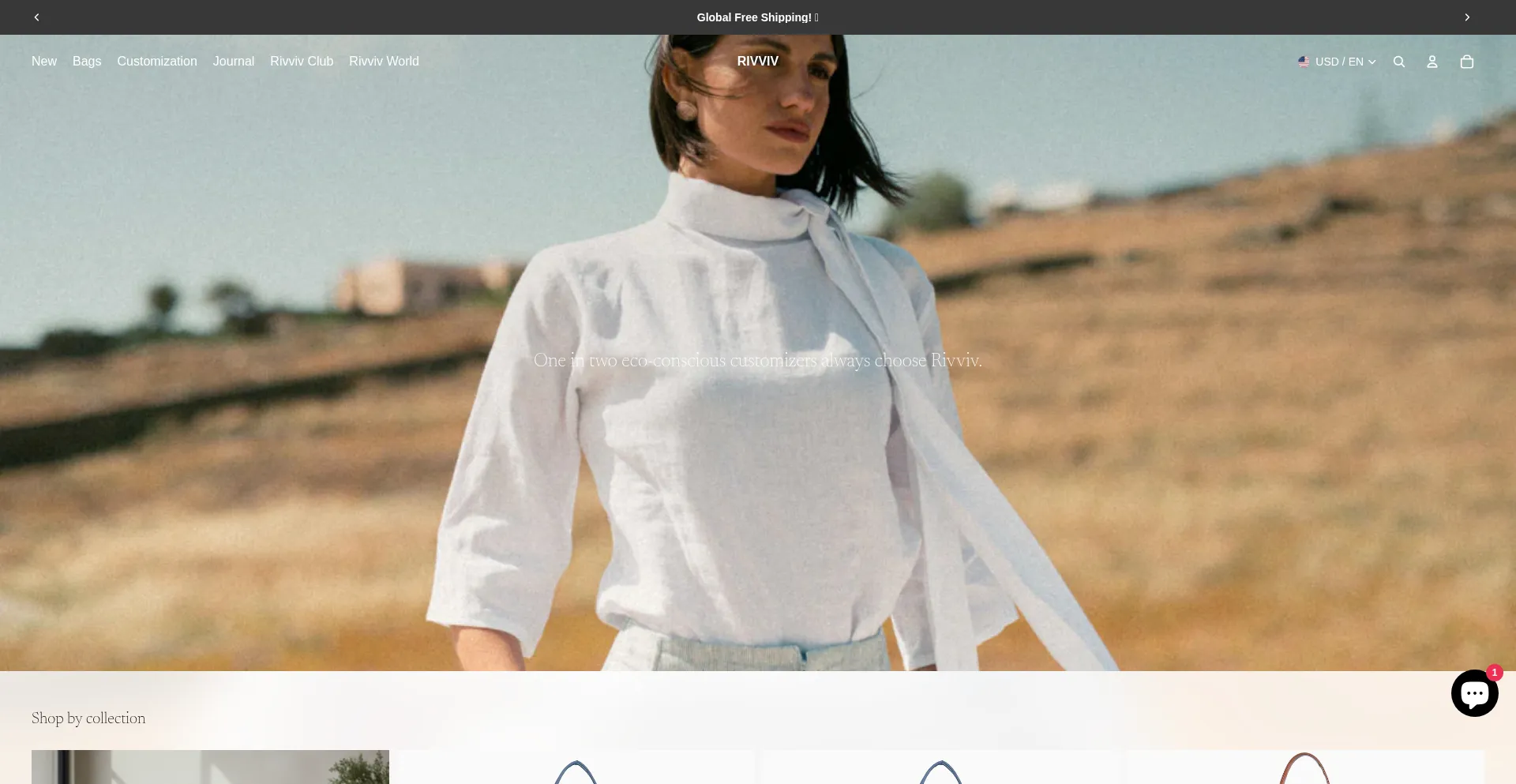Tap the RIVVIV home logo link
Screen dimensions: 1516x784
pos(757,62)
